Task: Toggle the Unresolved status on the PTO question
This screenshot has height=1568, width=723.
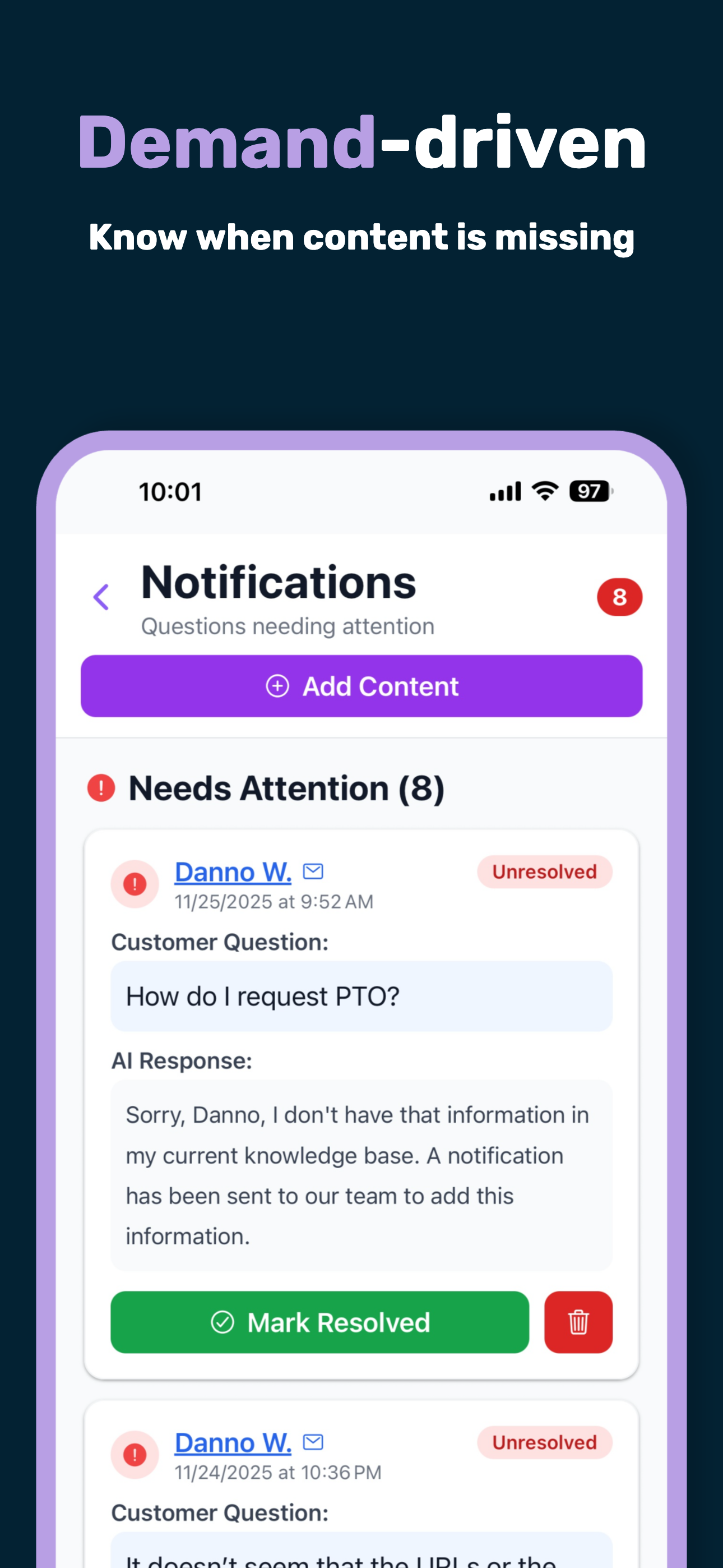Action: pyautogui.click(x=545, y=871)
